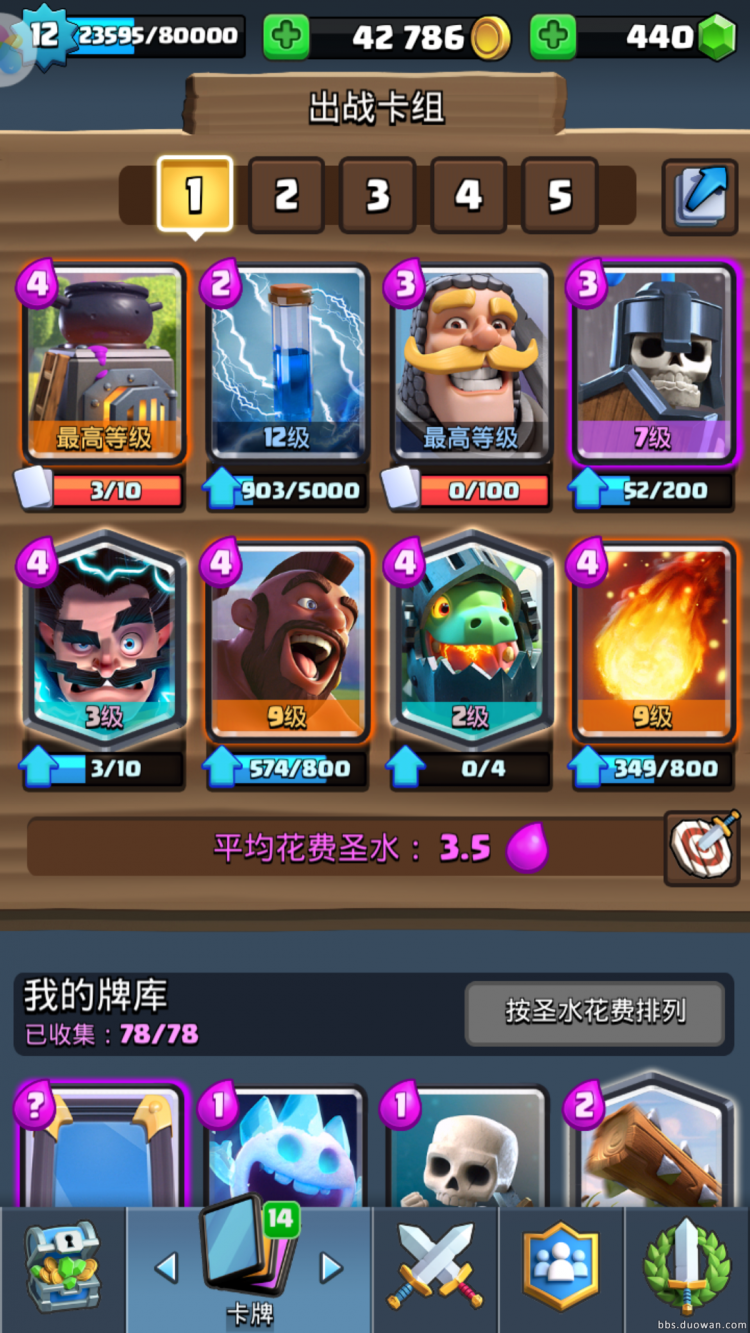The image size is (750, 1333).
Task: Switch to battle deck 3
Action: tap(377, 196)
